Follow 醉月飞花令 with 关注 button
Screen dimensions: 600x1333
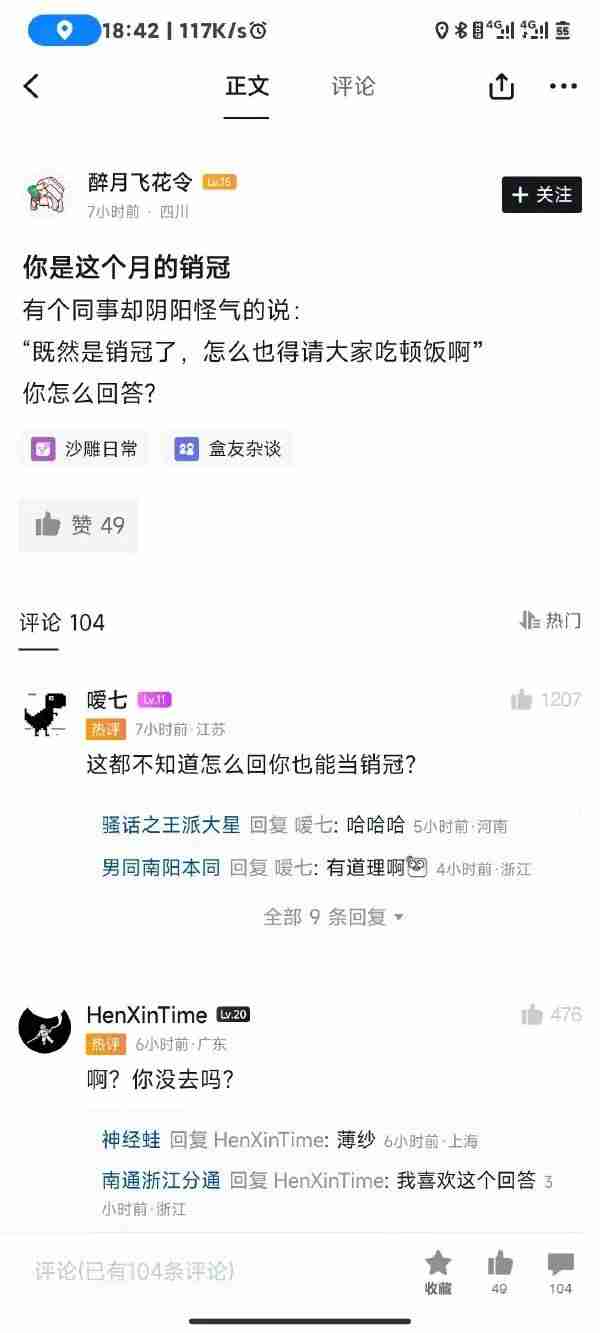(x=541, y=195)
